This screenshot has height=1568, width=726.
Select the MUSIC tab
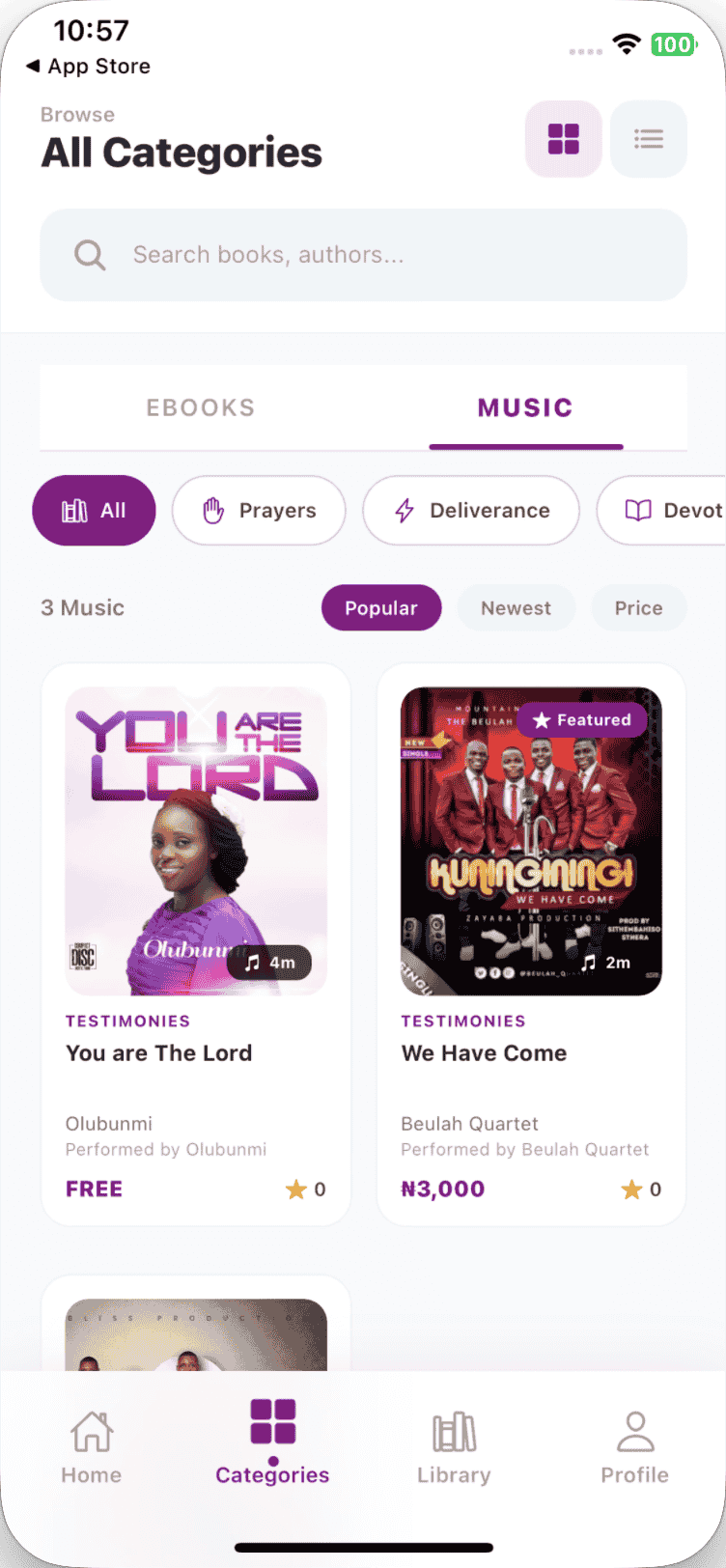tap(525, 407)
